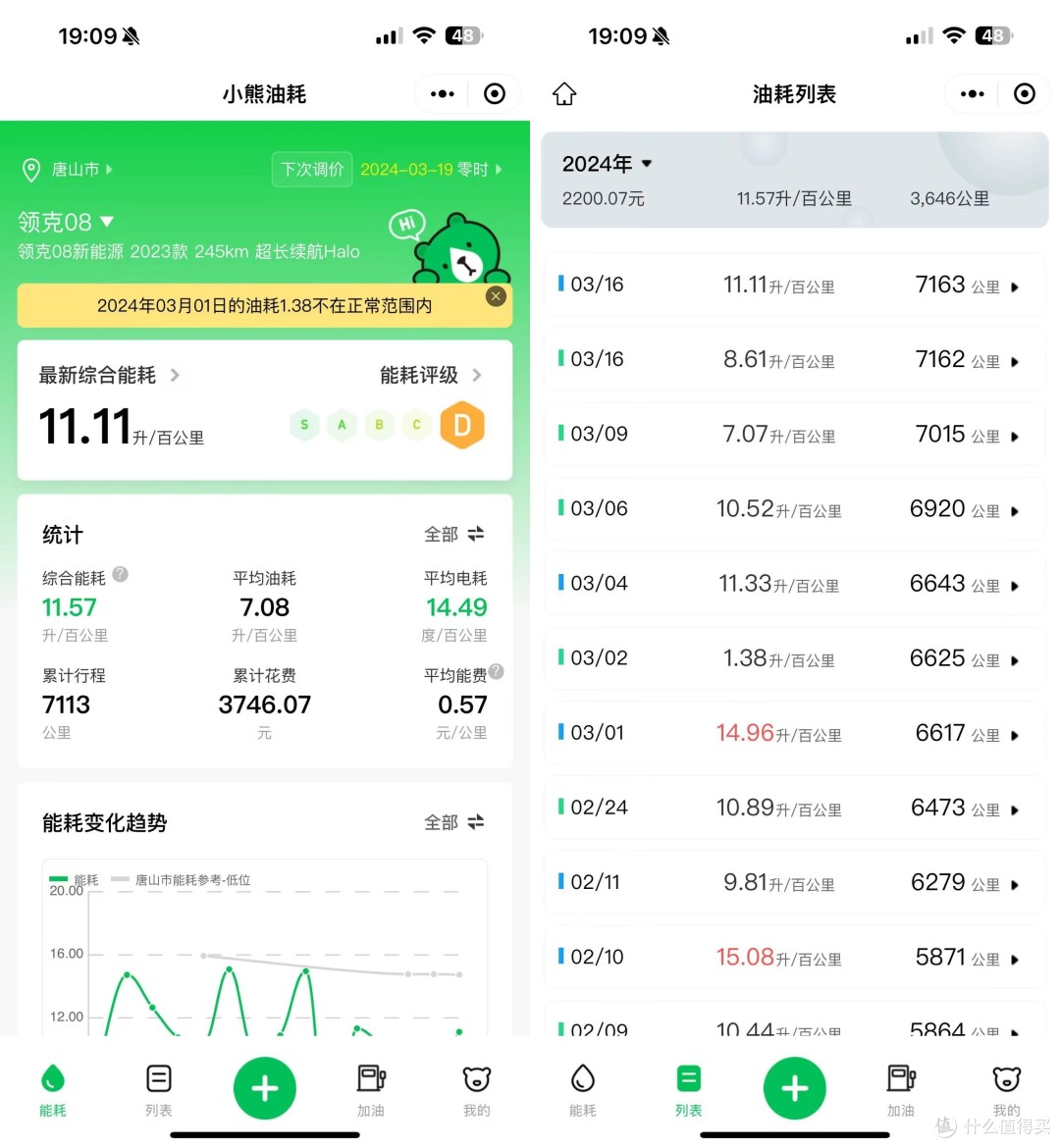Open the 03/02 record with 1.38升/百公里
This screenshot has height=1148, width=1060.
click(x=793, y=657)
